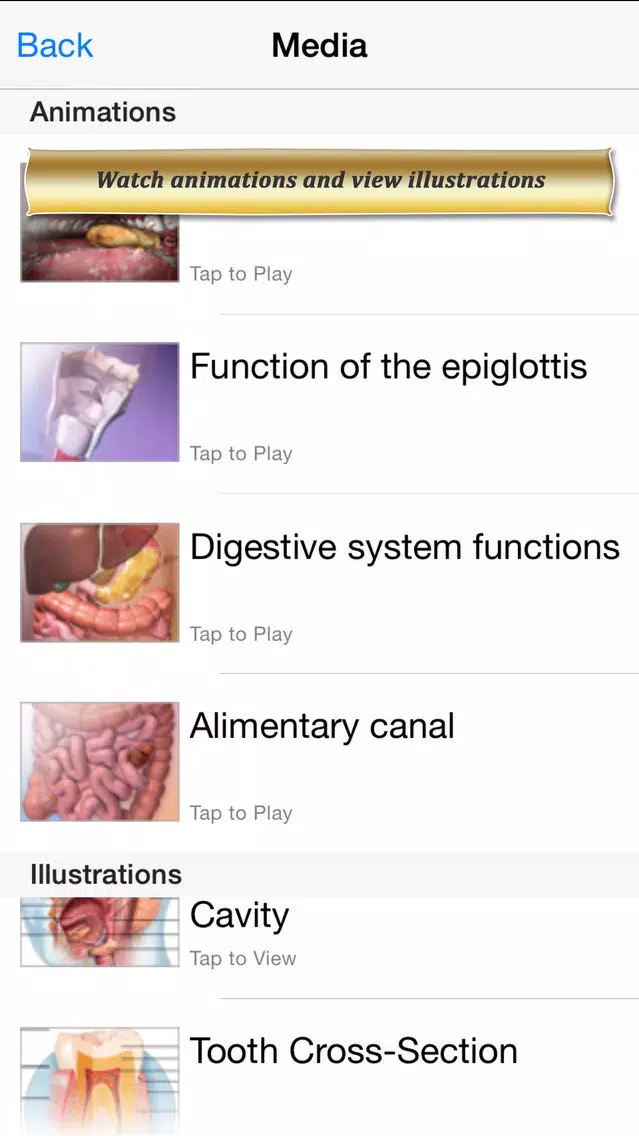Play the Function of the epiglottis animation
This screenshot has height=1136, width=639.
coord(320,404)
